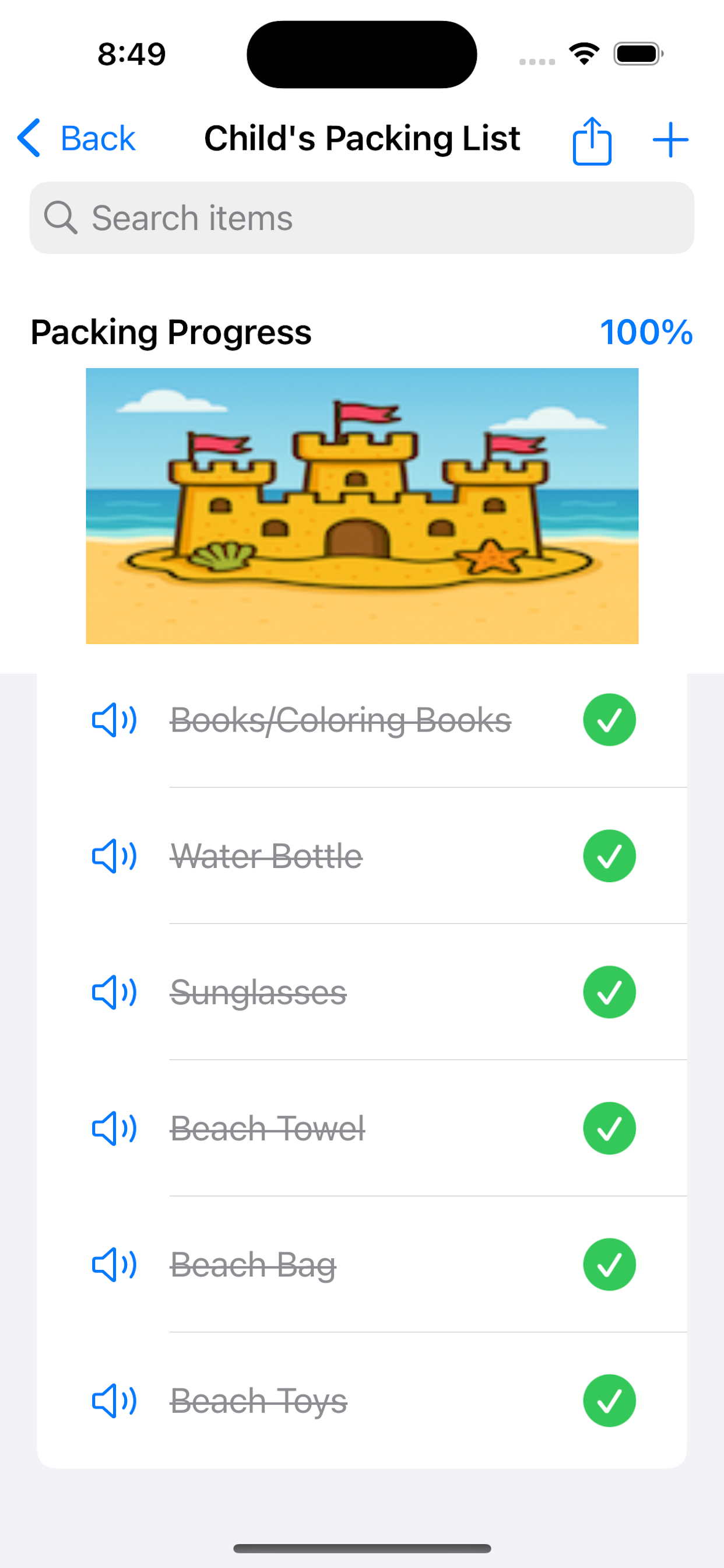Play audio for Water Bottle item
The height and width of the screenshot is (1568, 724).
[x=114, y=856]
